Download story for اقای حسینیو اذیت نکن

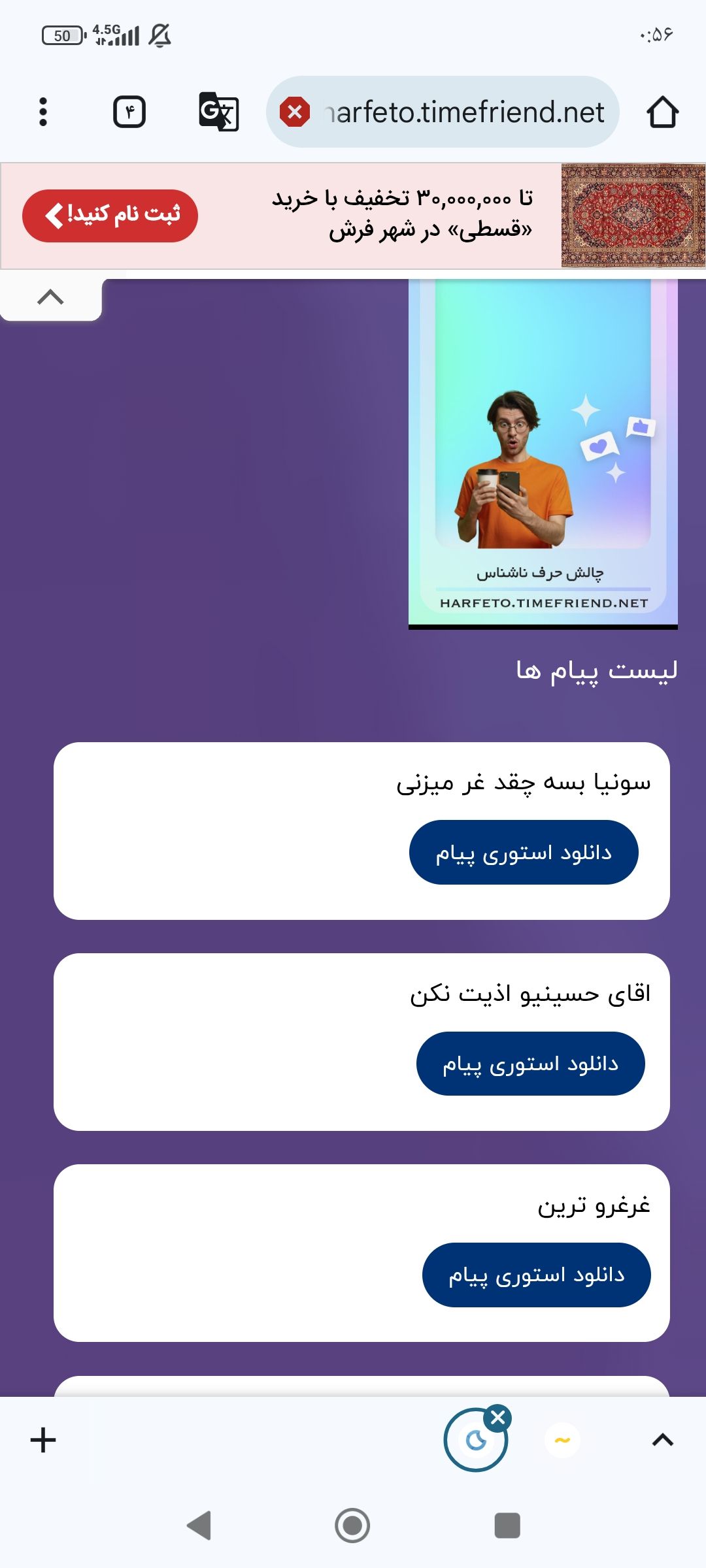(530, 1064)
